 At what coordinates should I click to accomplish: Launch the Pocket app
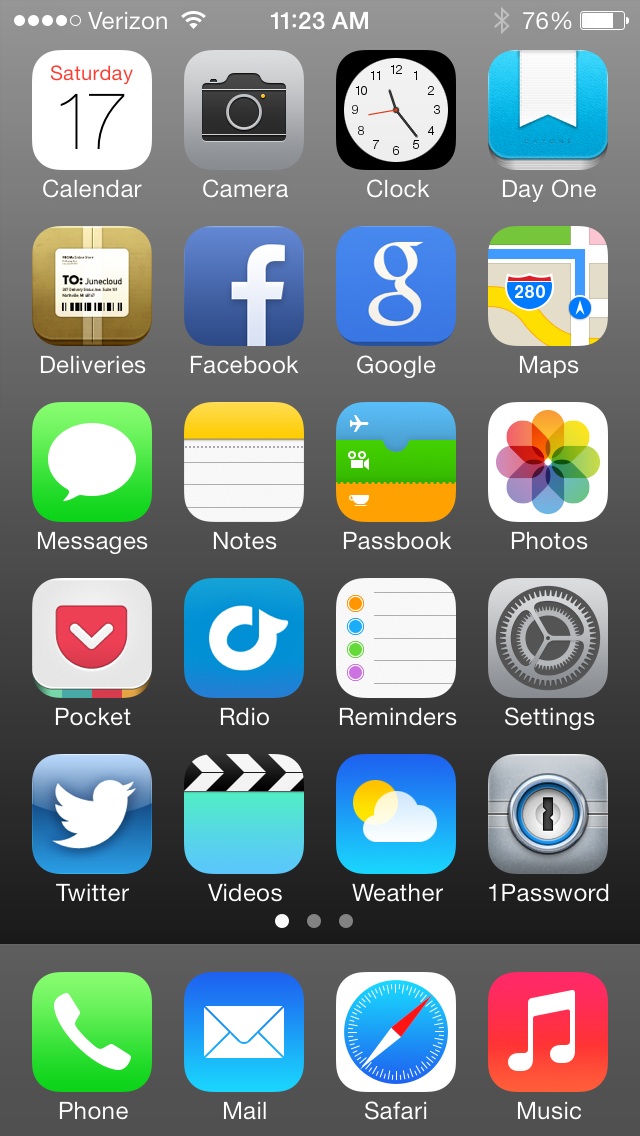point(92,638)
